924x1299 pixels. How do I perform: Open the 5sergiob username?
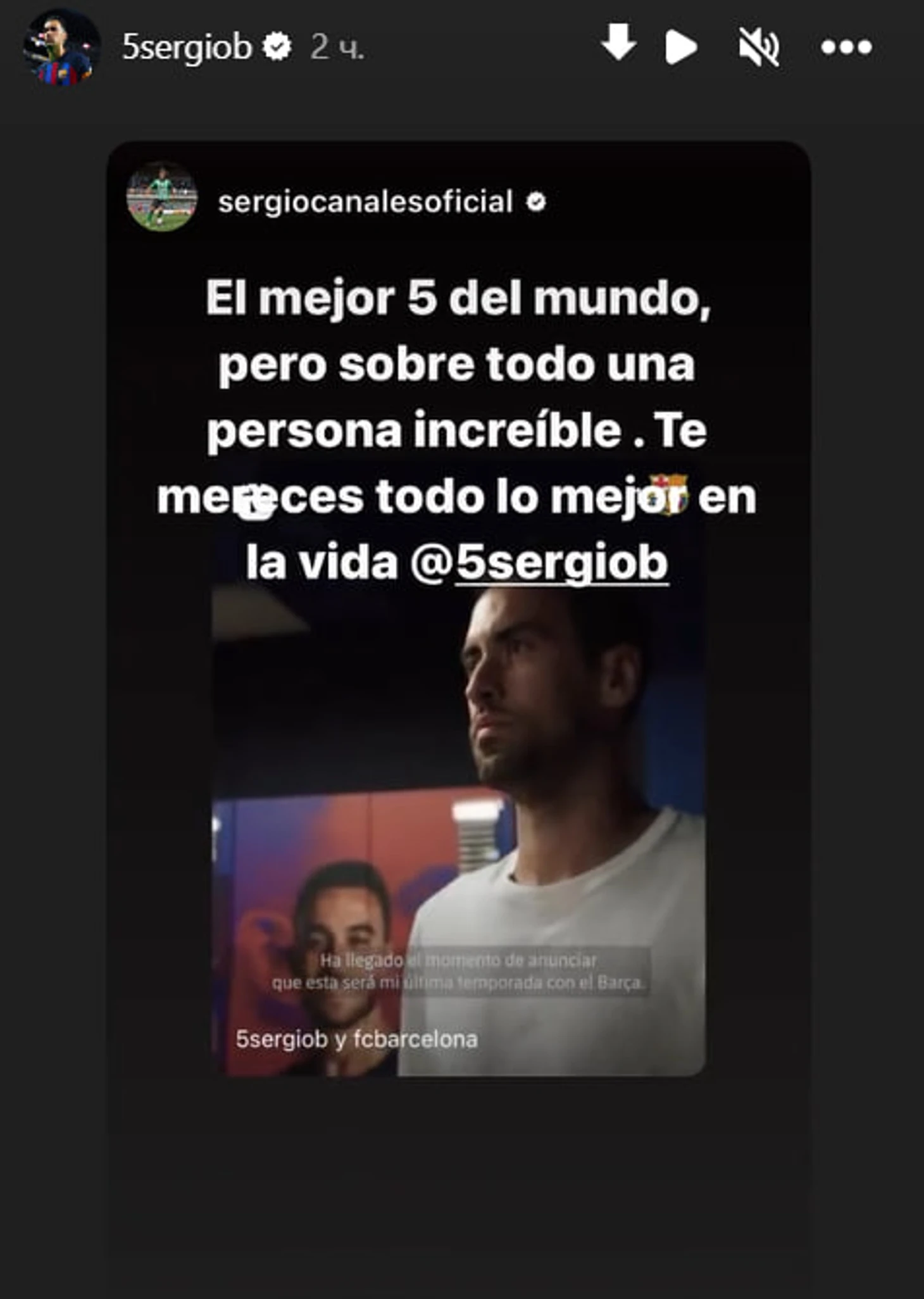[x=187, y=47]
